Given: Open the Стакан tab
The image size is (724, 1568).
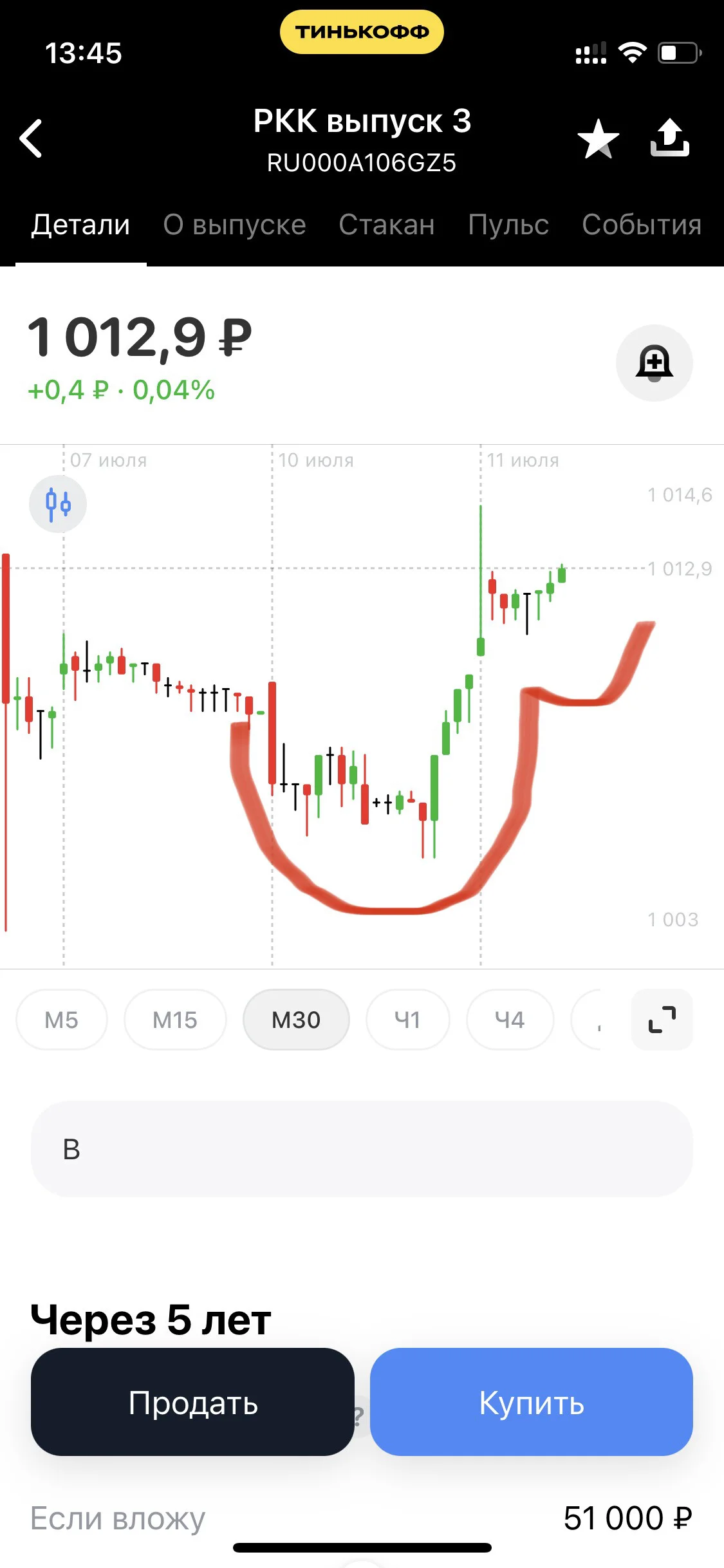Looking at the screenshot, I should coord(387,225).
